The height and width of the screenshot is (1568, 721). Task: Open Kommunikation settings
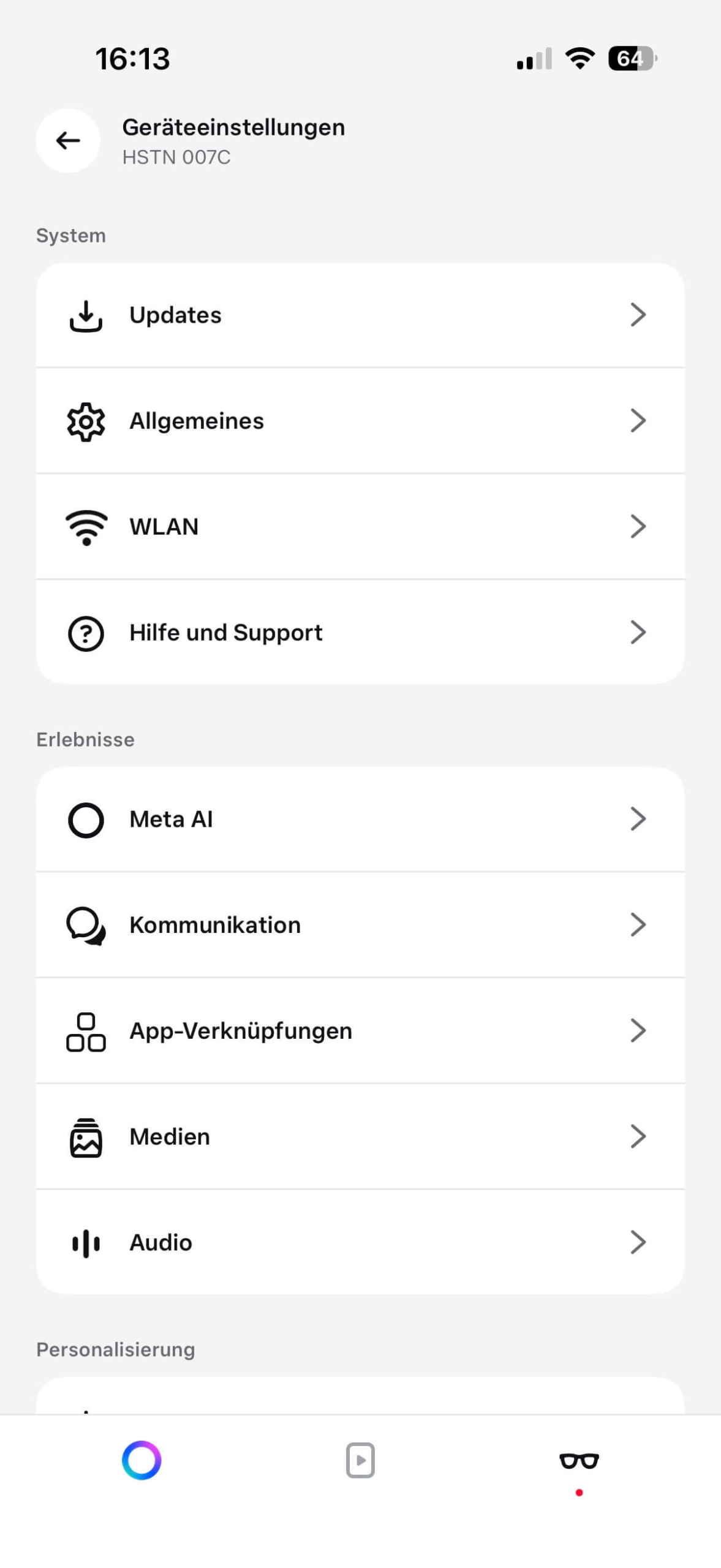point(360,925)
